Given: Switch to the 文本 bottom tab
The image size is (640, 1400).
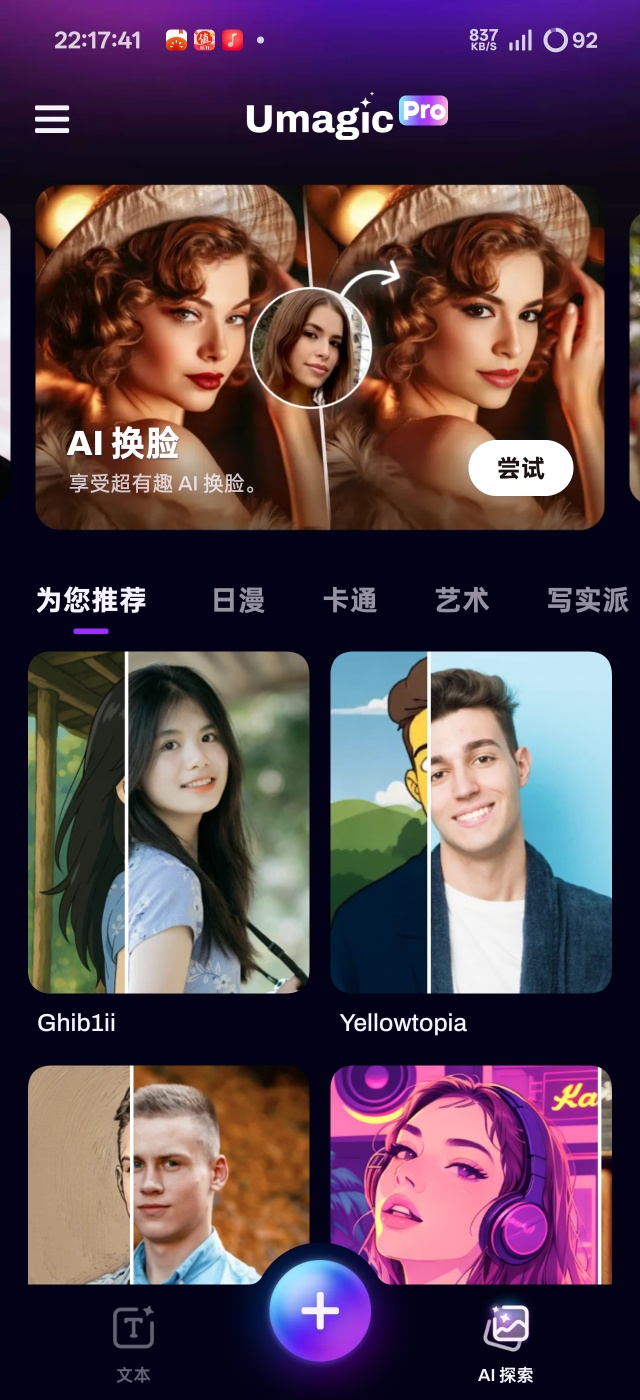Looking at the screenshot, I should tap(133, 1344).
